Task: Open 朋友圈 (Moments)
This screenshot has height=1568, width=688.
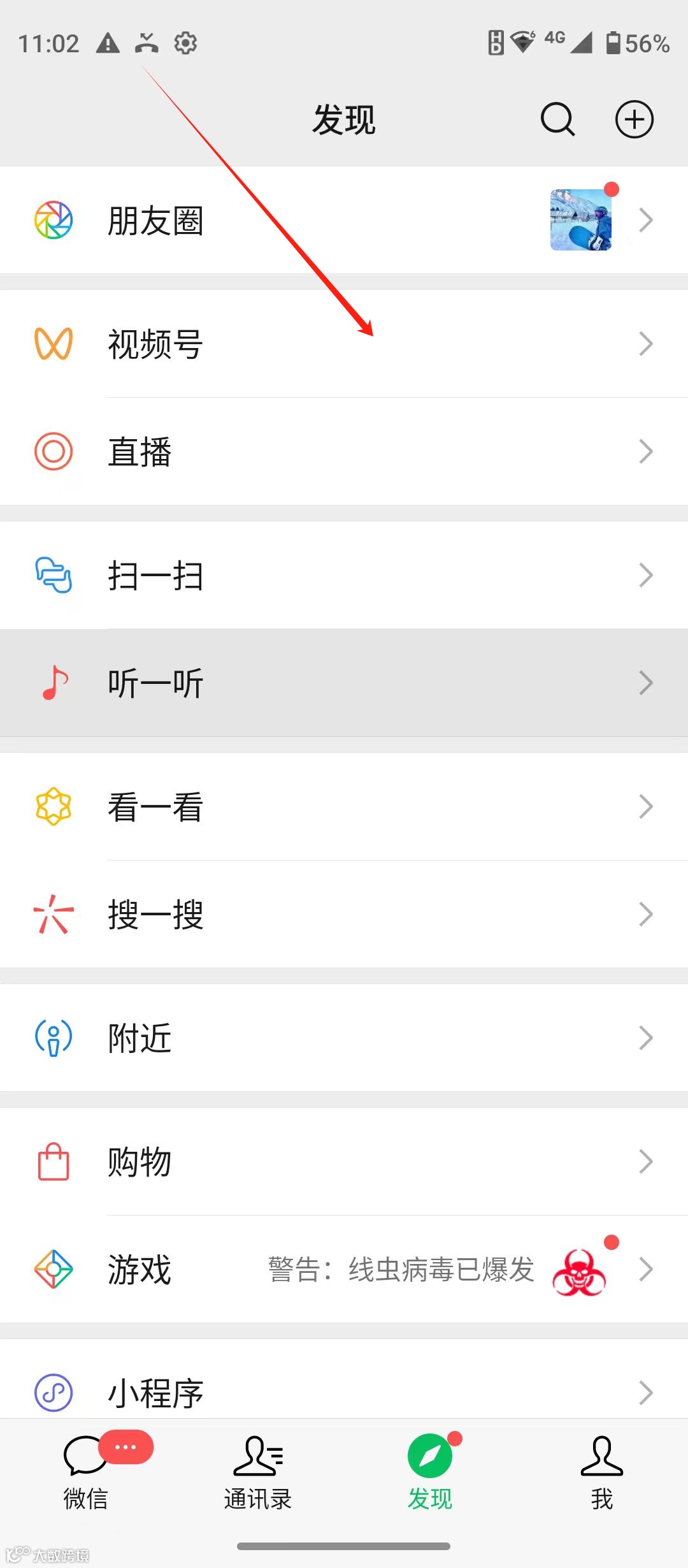Action: [x=344, y=221]
